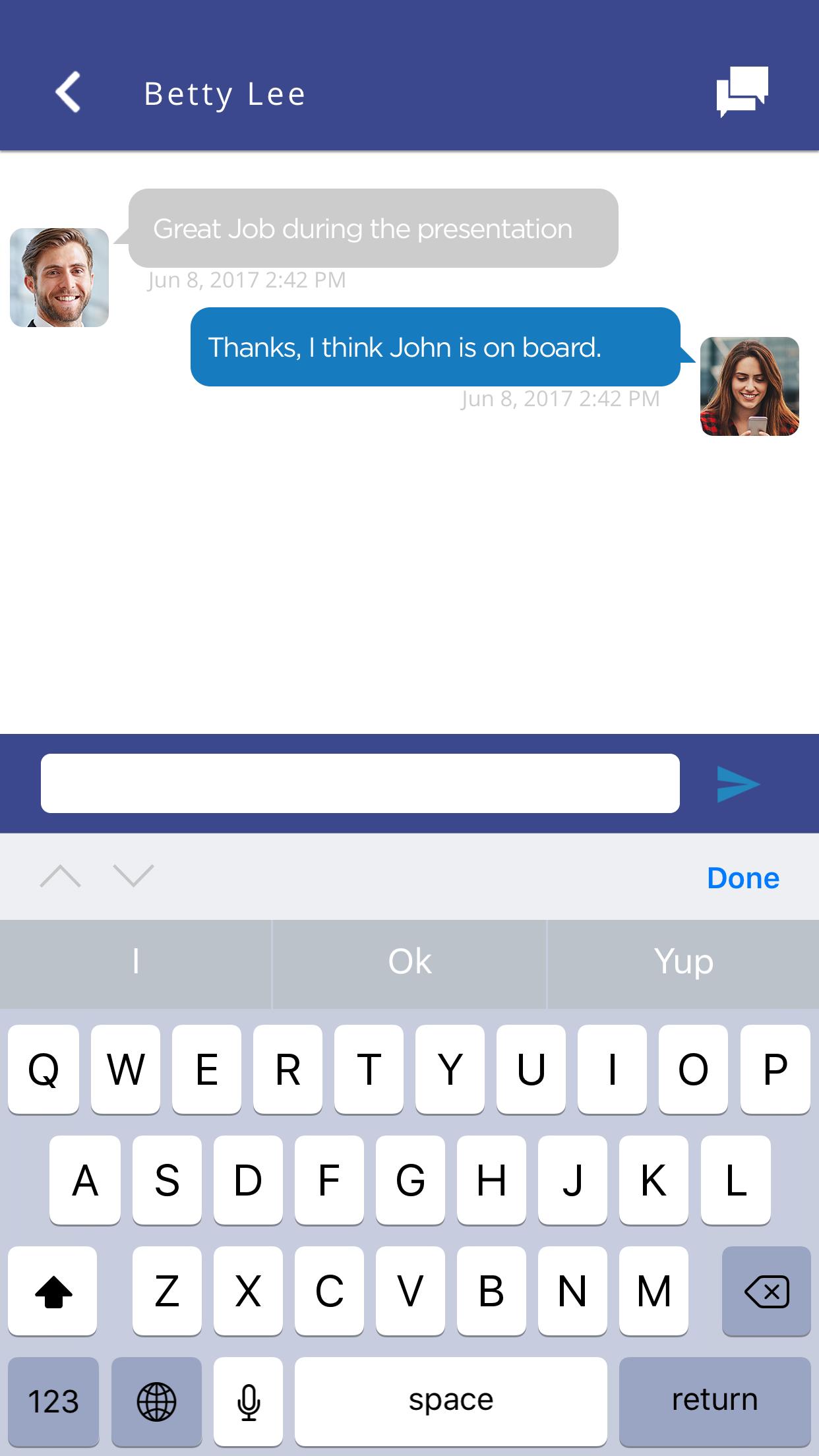This screenshot has height=1456, width=819.
Task: Send the message with arrow icon
Action: pos(738,784)
